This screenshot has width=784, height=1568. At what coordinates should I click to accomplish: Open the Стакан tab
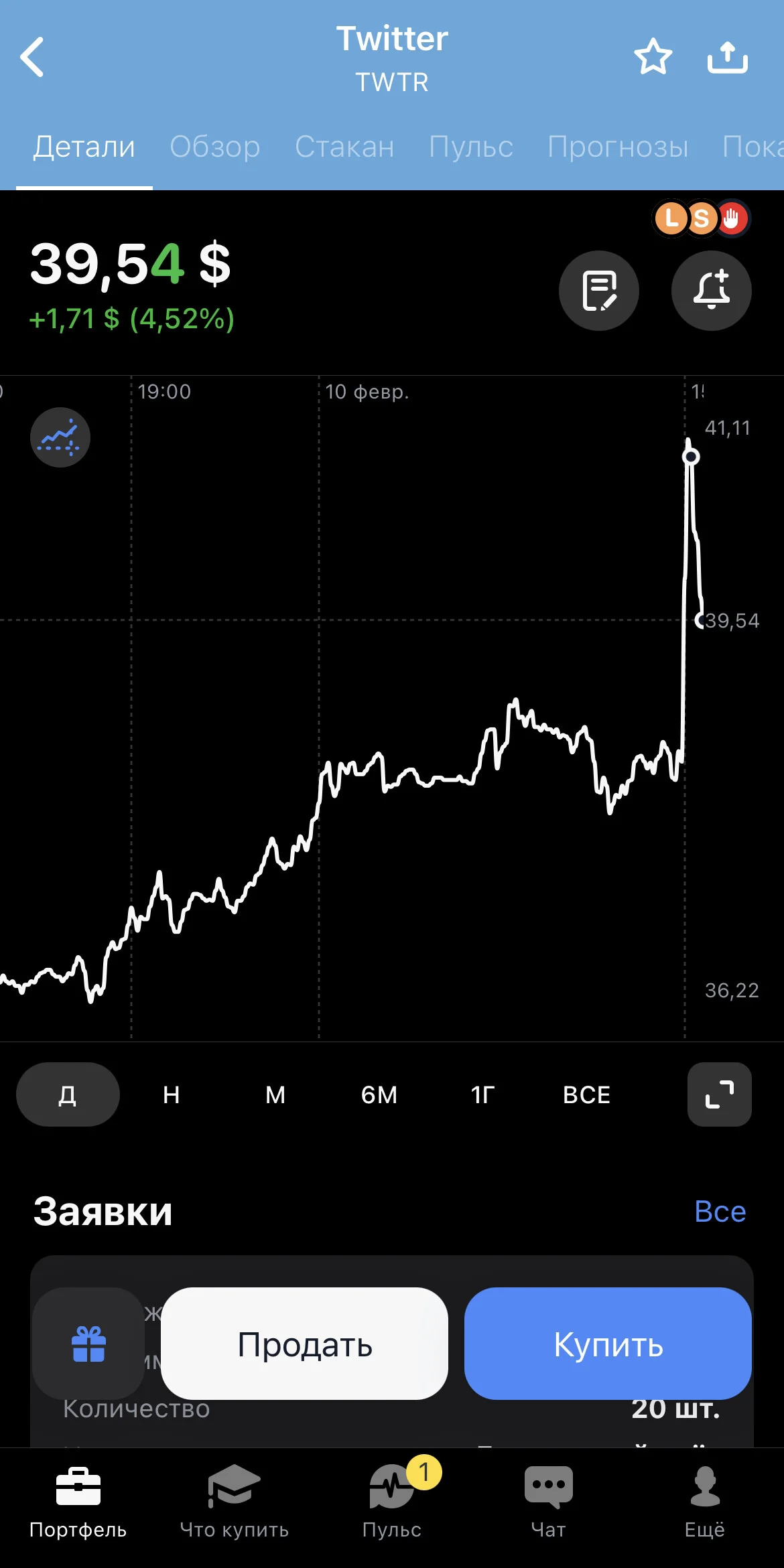point(344,147)
